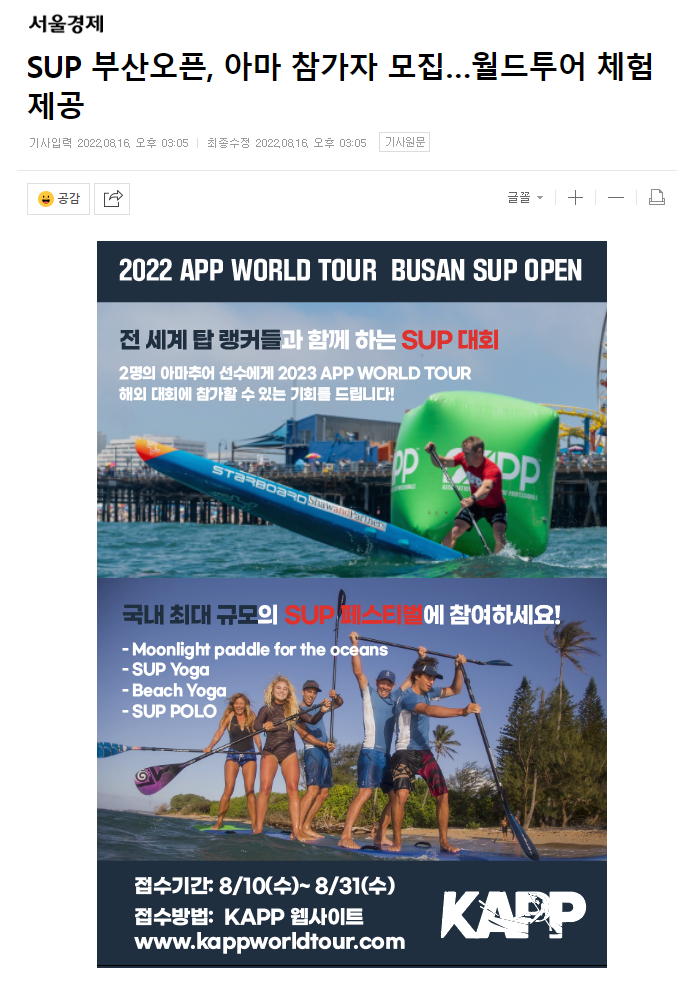
Task: Open the 글꼴 font dropdown
Action: [525, 198]
